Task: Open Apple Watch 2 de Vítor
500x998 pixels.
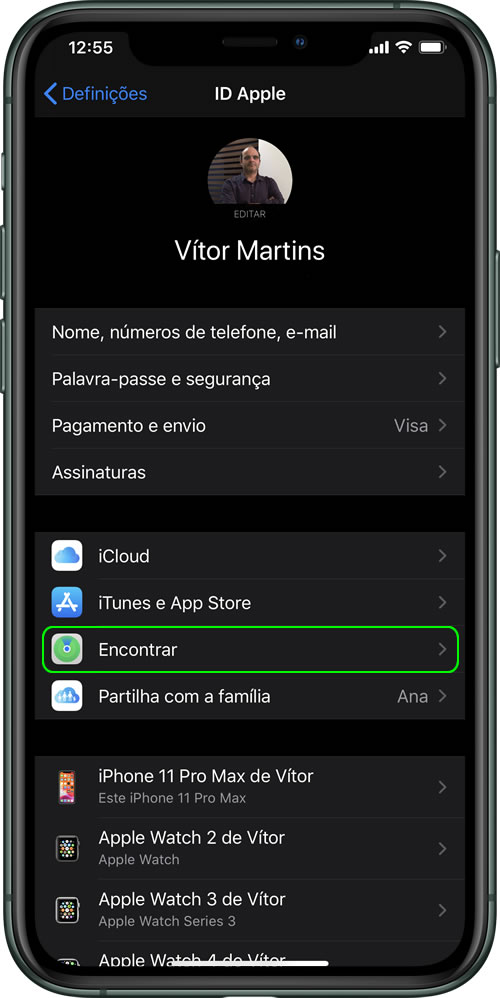Action: 250,848
